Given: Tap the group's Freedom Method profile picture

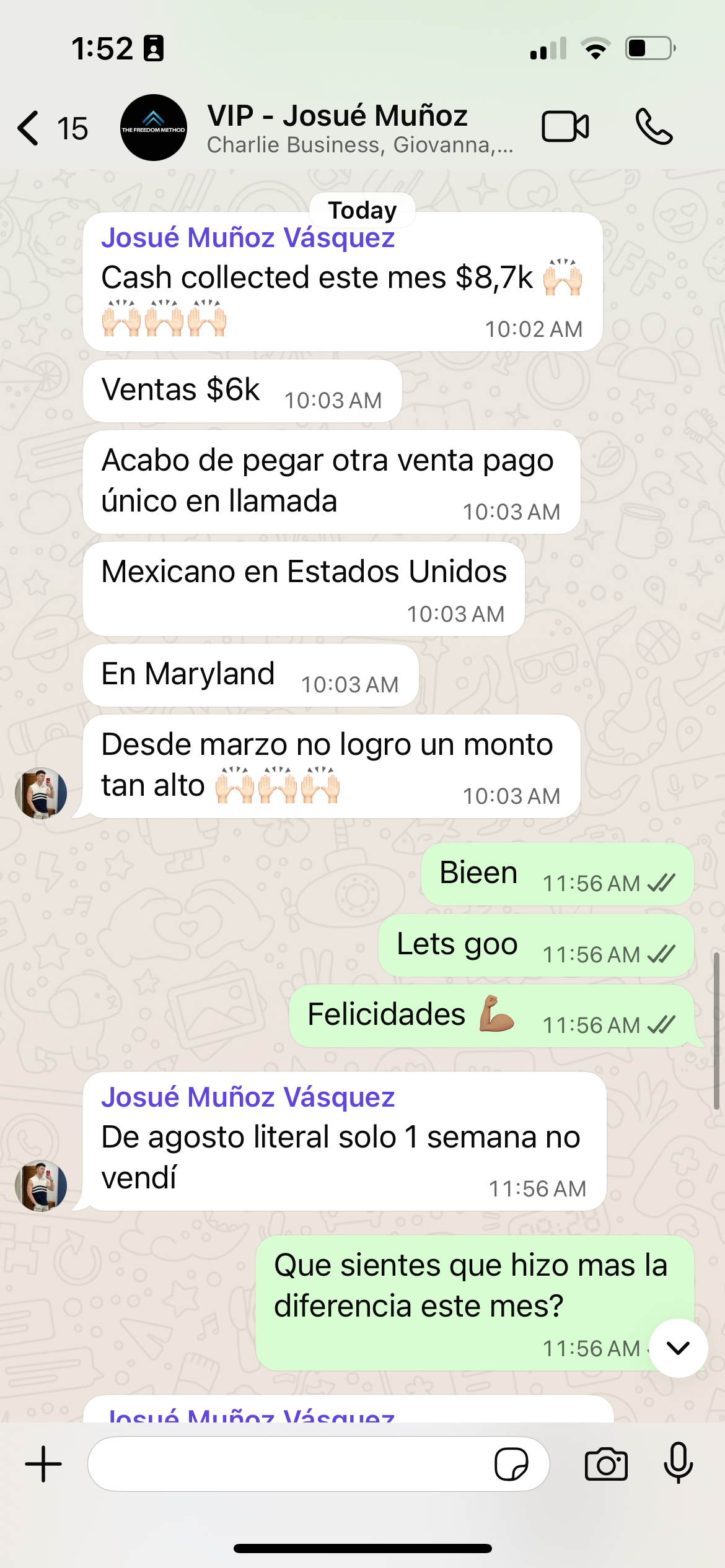Looking at the screenshot, I should coord(153,128).
